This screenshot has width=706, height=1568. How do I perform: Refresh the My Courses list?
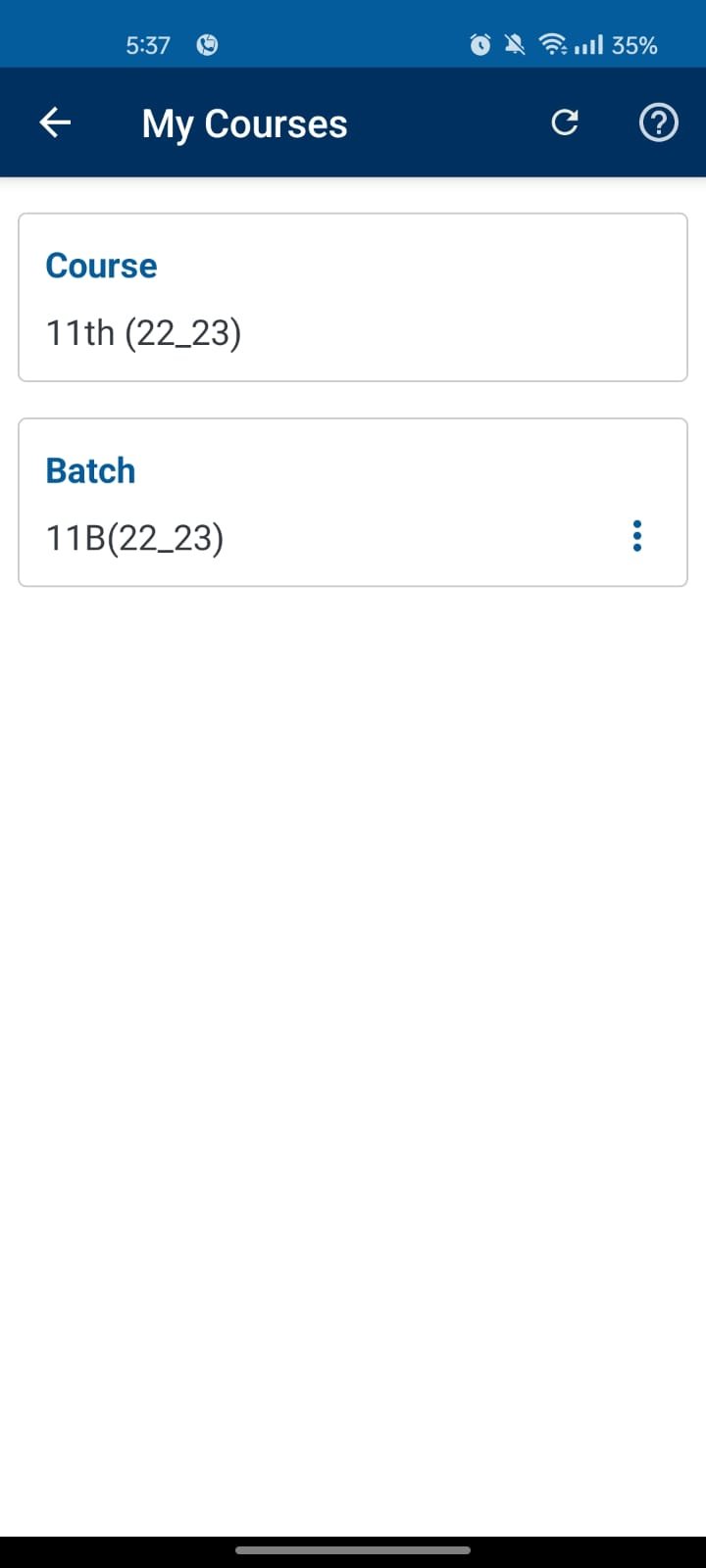coord(565,122)
